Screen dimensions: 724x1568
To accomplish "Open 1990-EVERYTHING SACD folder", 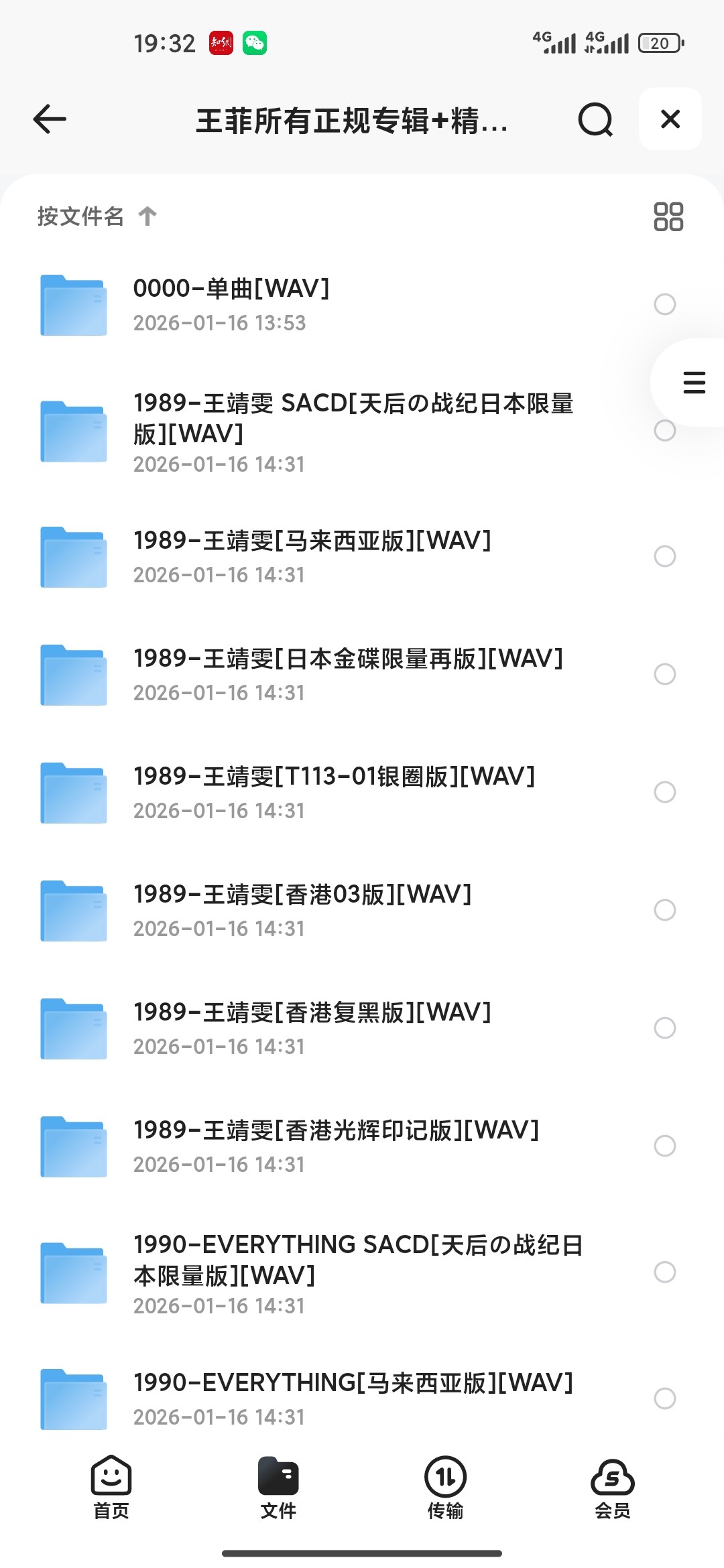I will (x=357, y=1260).
